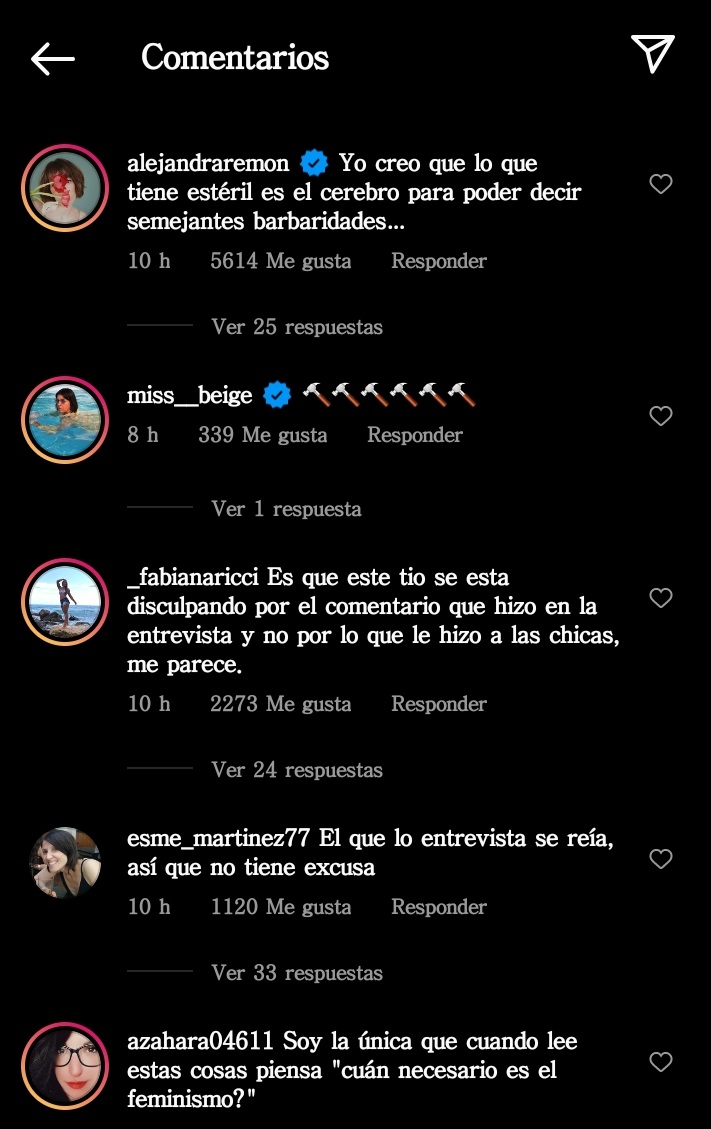Reply to miss__beige's comment

pos(414,435)
